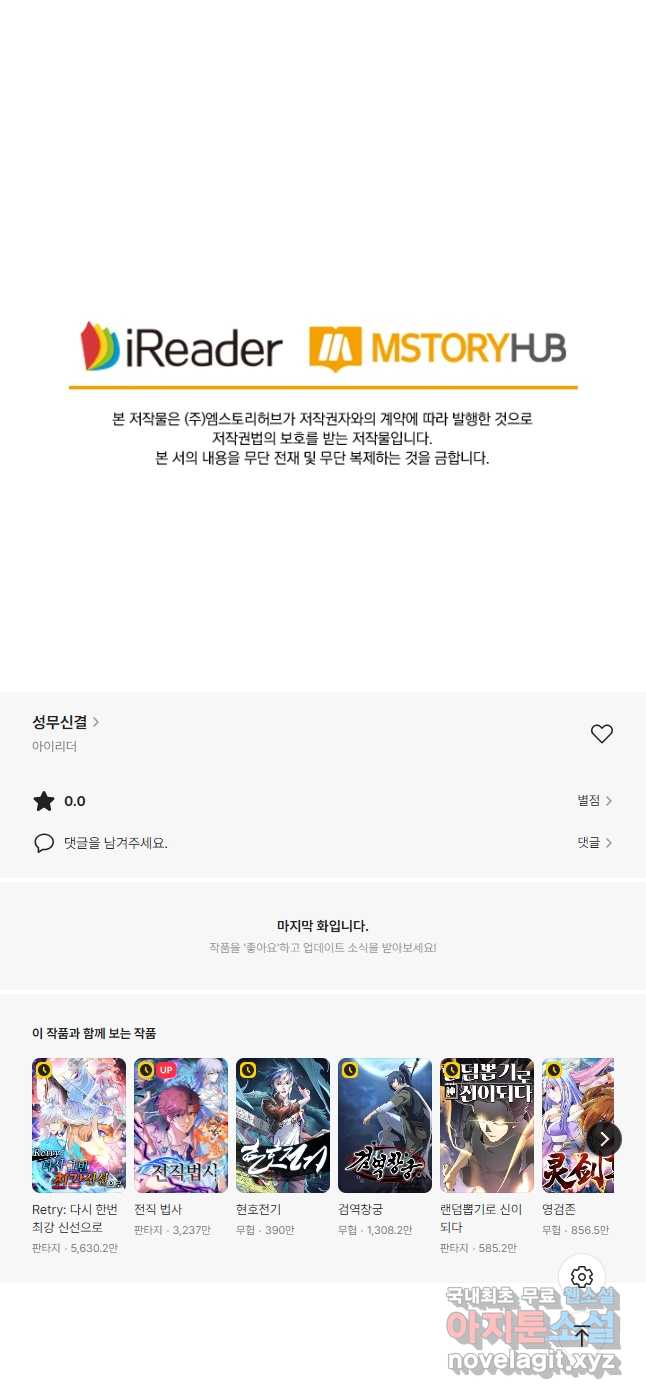Like this series with the heart icon
Screen dimensions: 646x1399
click(x=601, y=734)
